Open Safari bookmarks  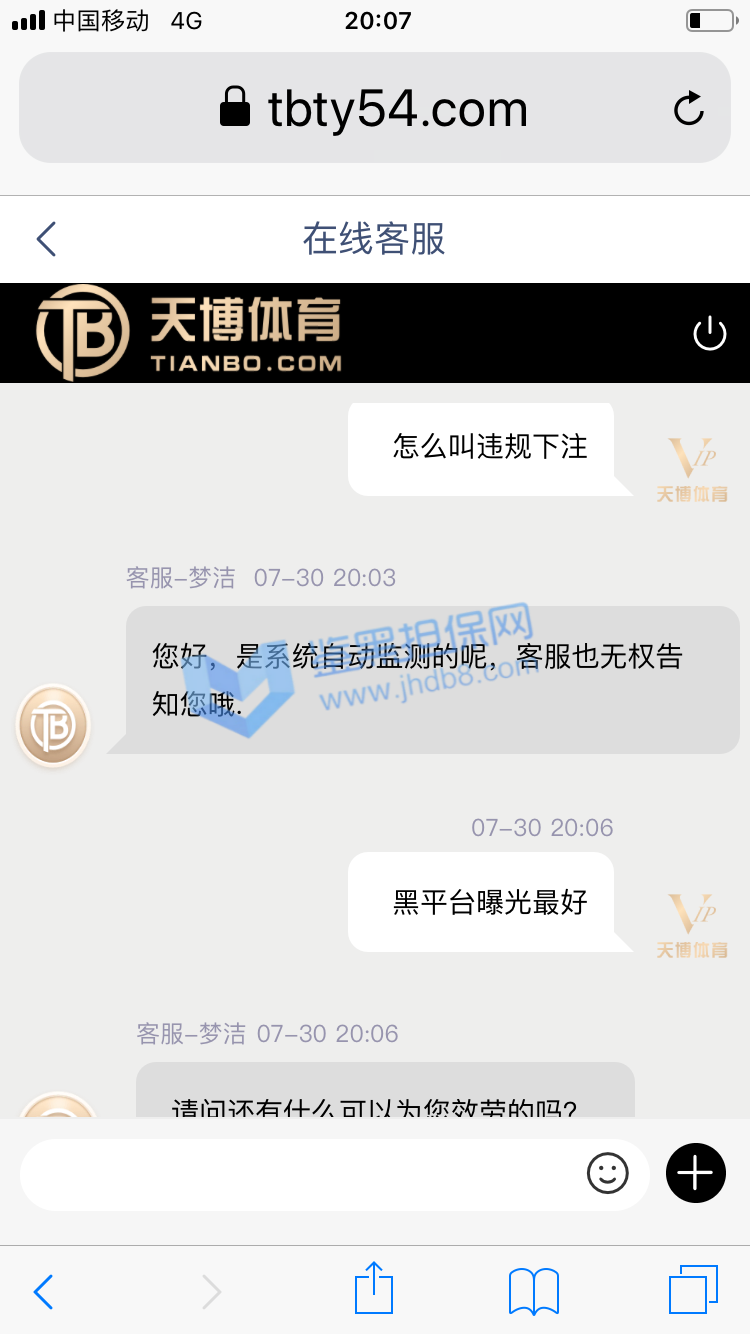[x=534, y=1291]
